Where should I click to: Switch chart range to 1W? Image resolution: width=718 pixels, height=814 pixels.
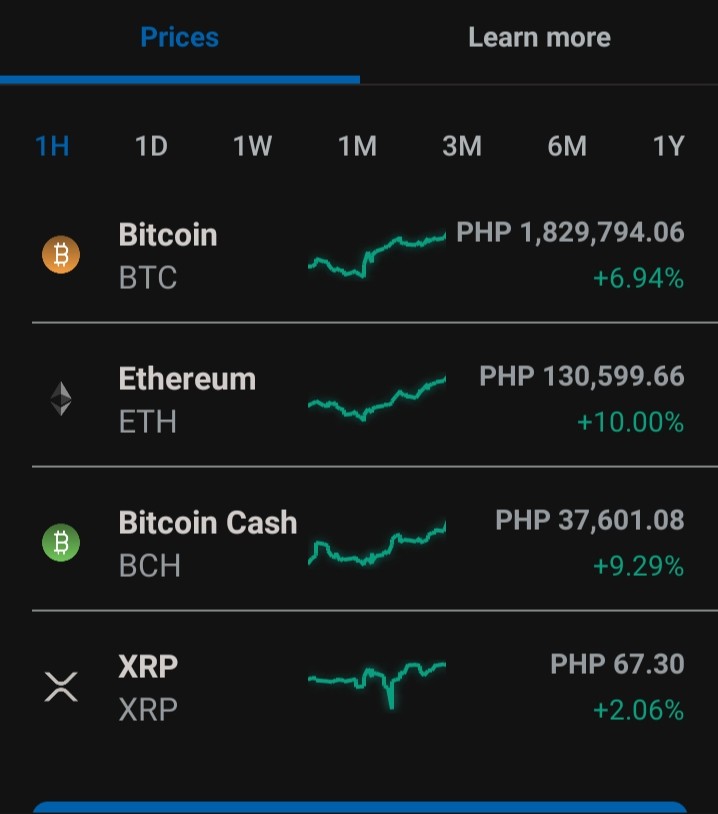(x=252, y=146)
